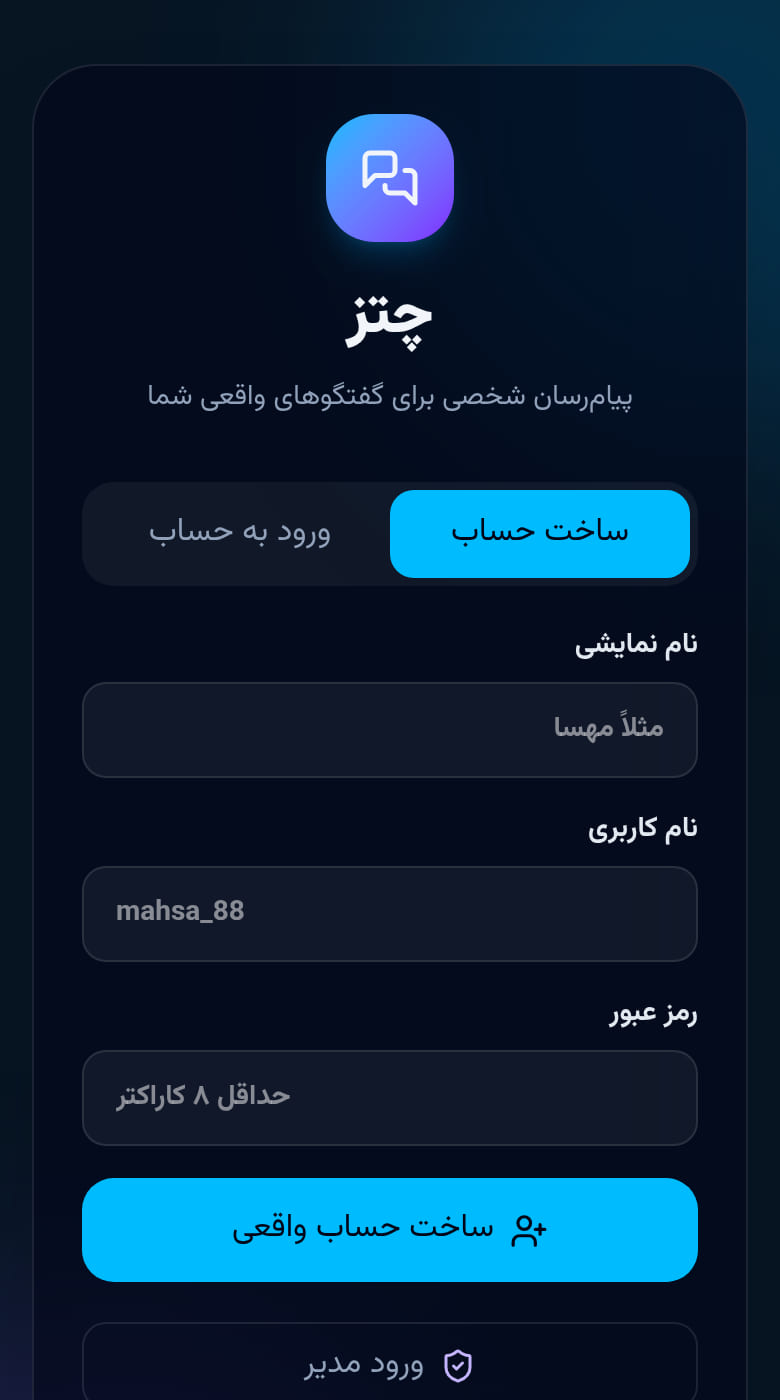The image size is (780, 1400).
Task: Tap the ساخت حساب واقعی button
Action: tap(390, 1229)
